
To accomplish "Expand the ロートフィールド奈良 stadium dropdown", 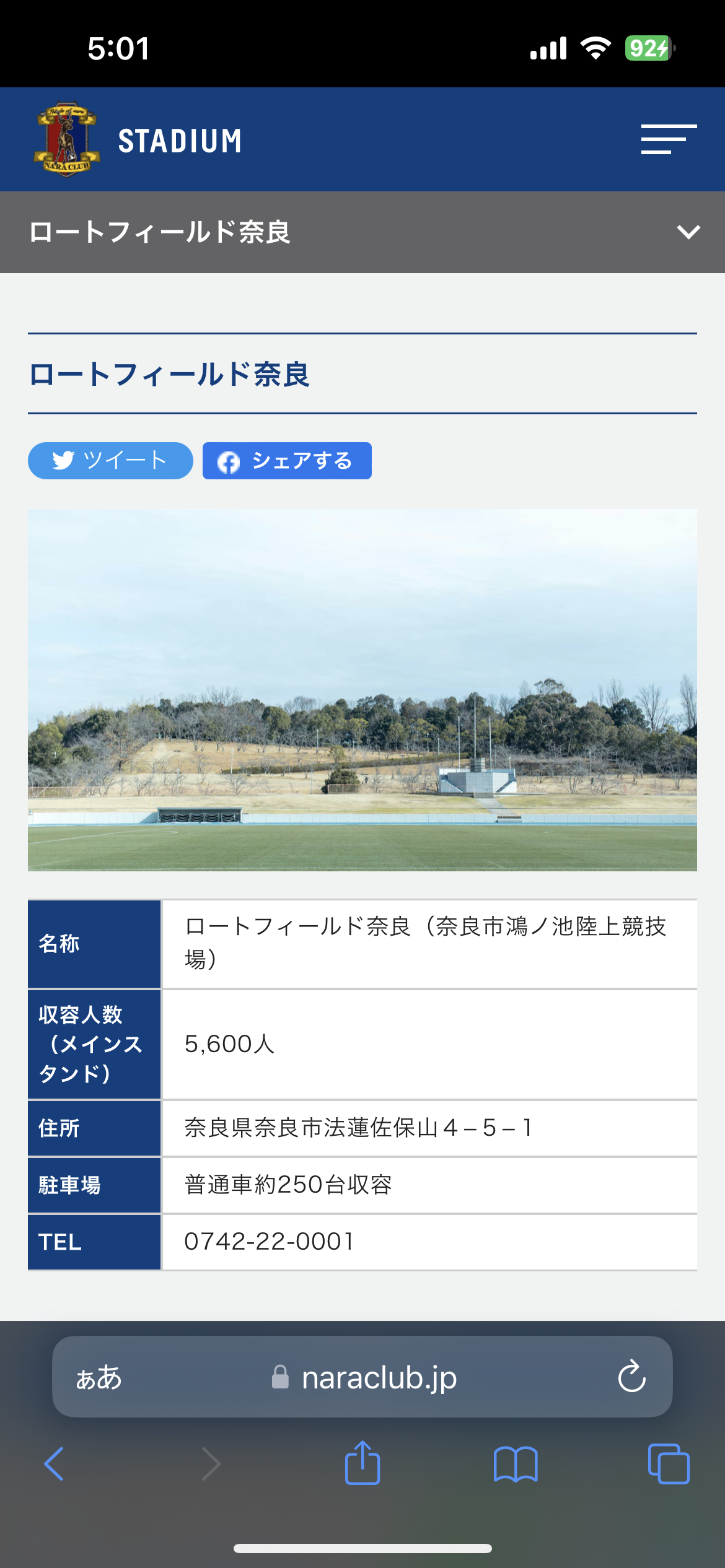I will (x=362, y=232).
